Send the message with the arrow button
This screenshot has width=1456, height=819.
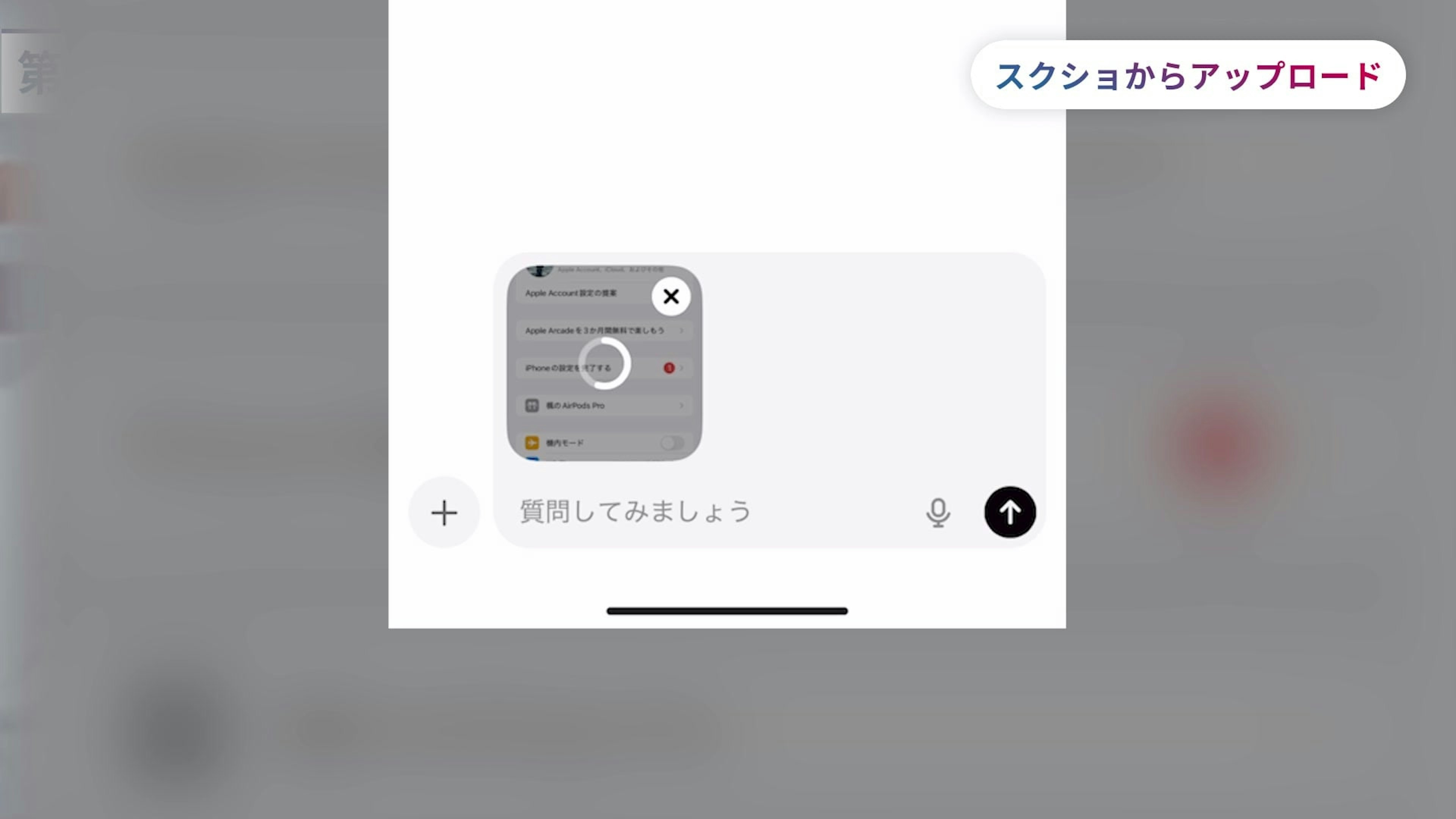click(x=1009, y=513)
